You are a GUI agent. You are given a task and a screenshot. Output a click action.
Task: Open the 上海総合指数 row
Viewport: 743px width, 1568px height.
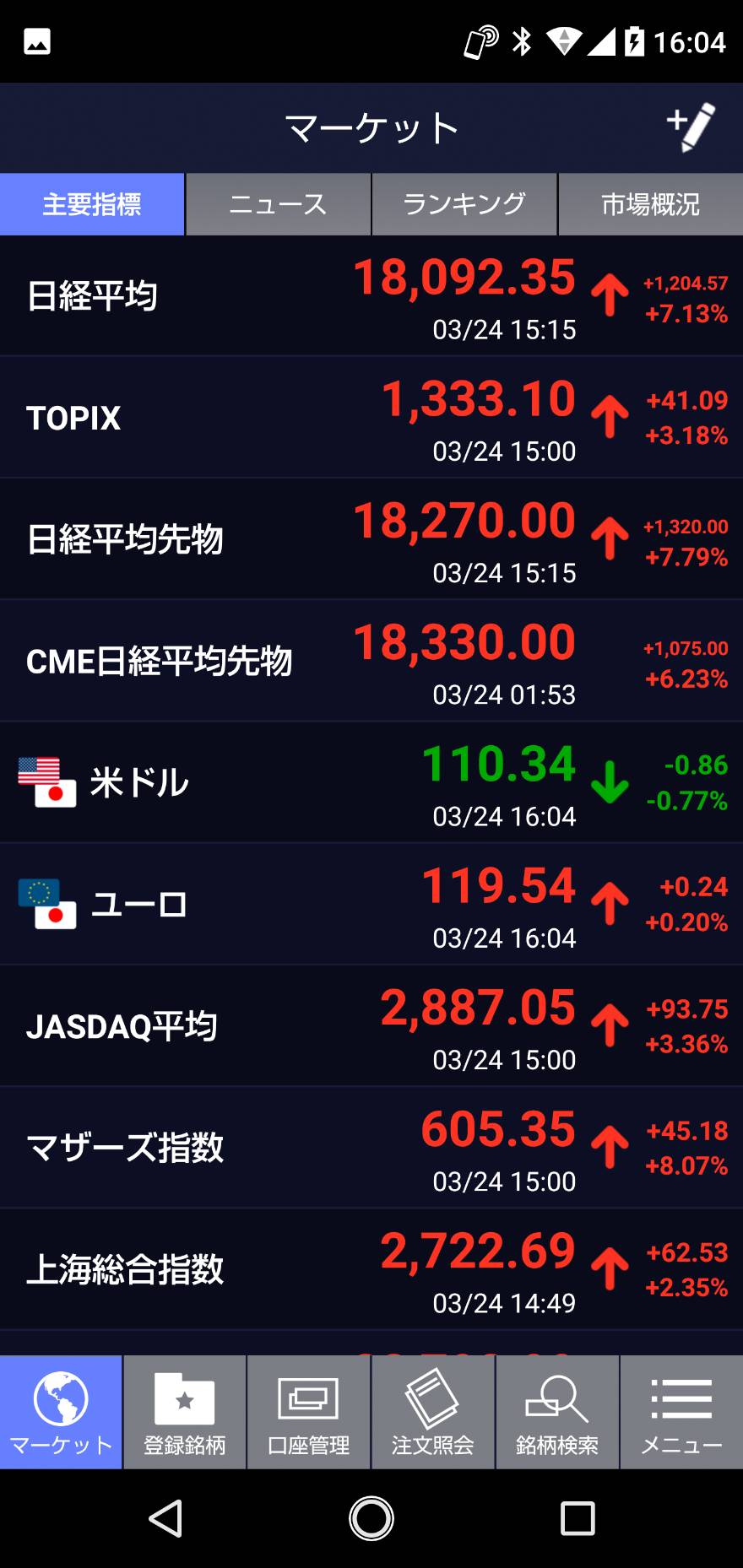pyautogui.click(x=371, y=1268)
